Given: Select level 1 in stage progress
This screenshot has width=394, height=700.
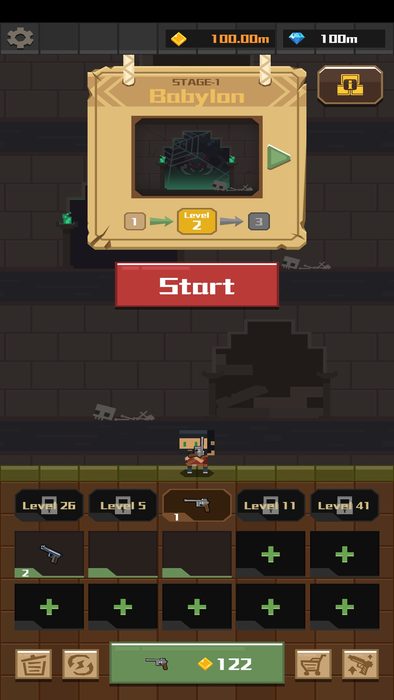Looking at the screenshot, I should coord(135,221).
